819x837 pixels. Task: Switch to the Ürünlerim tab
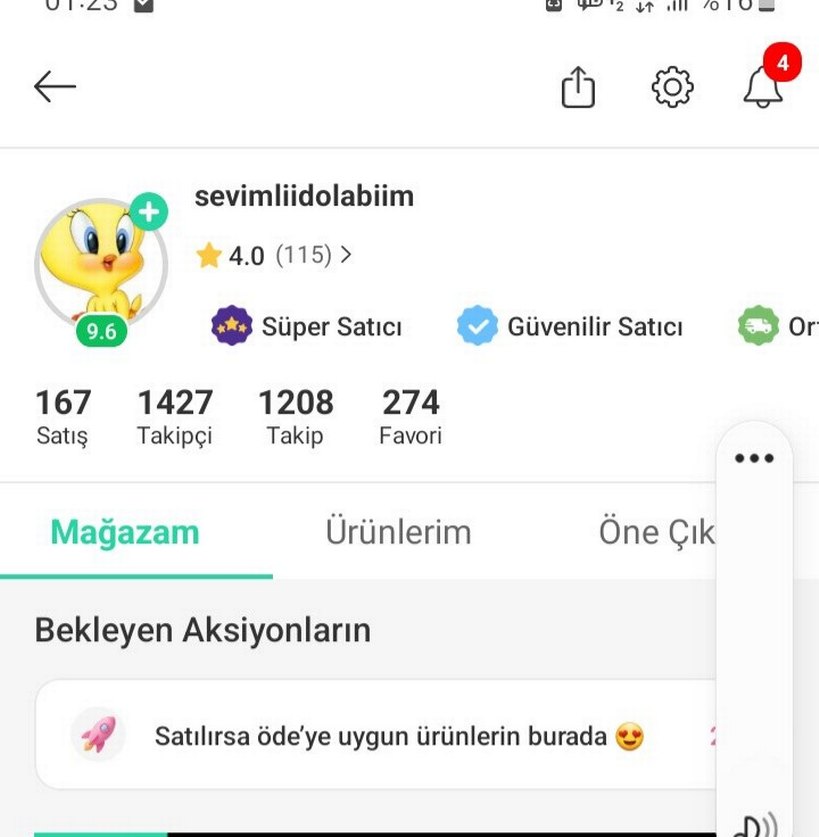[398, 532]
